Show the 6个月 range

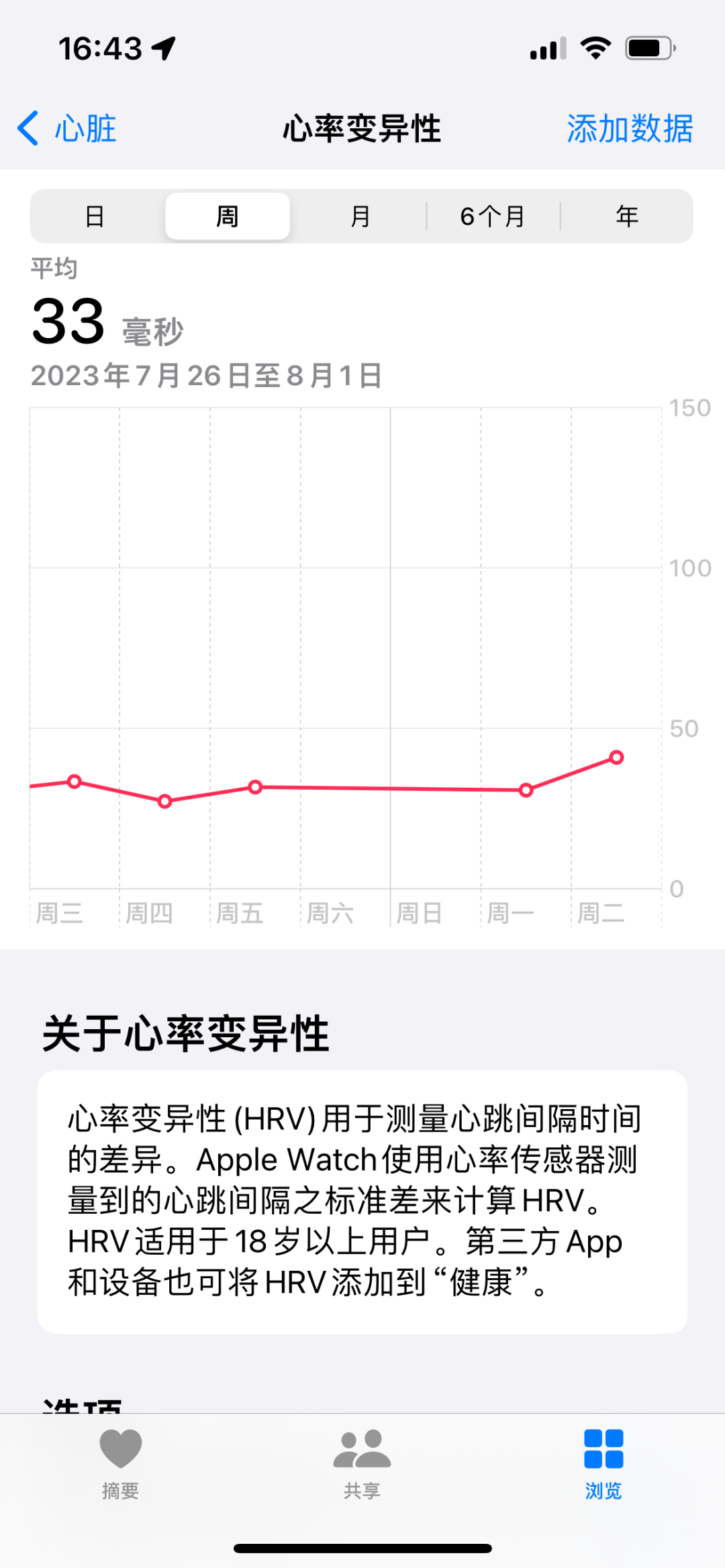click(493, 217)
